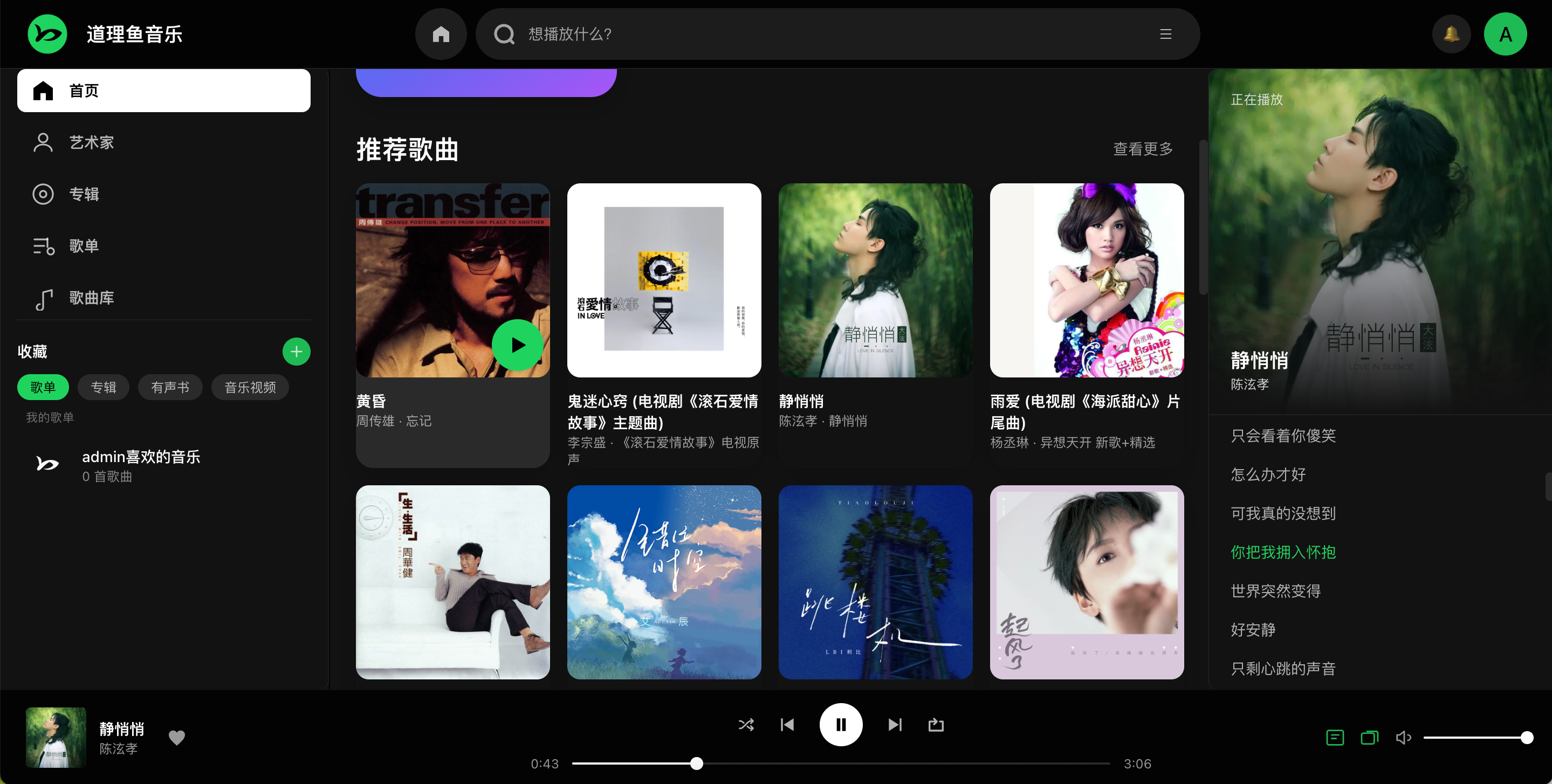The width and height of the screenshot is (1552, 784).
Task: Skip to the next track
Action: tap(895, 724)
